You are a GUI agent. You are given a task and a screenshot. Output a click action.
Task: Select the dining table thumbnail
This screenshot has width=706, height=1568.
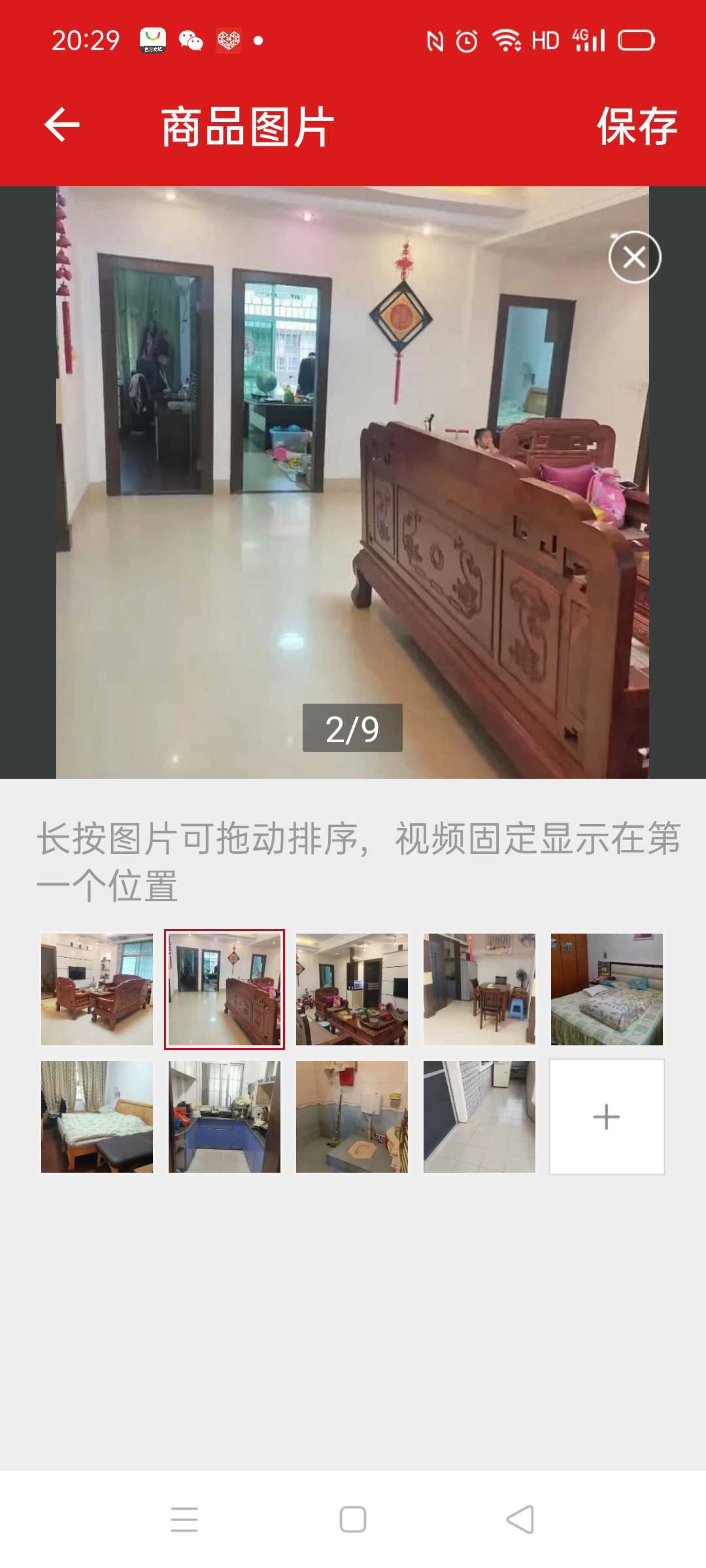[479, 989]
